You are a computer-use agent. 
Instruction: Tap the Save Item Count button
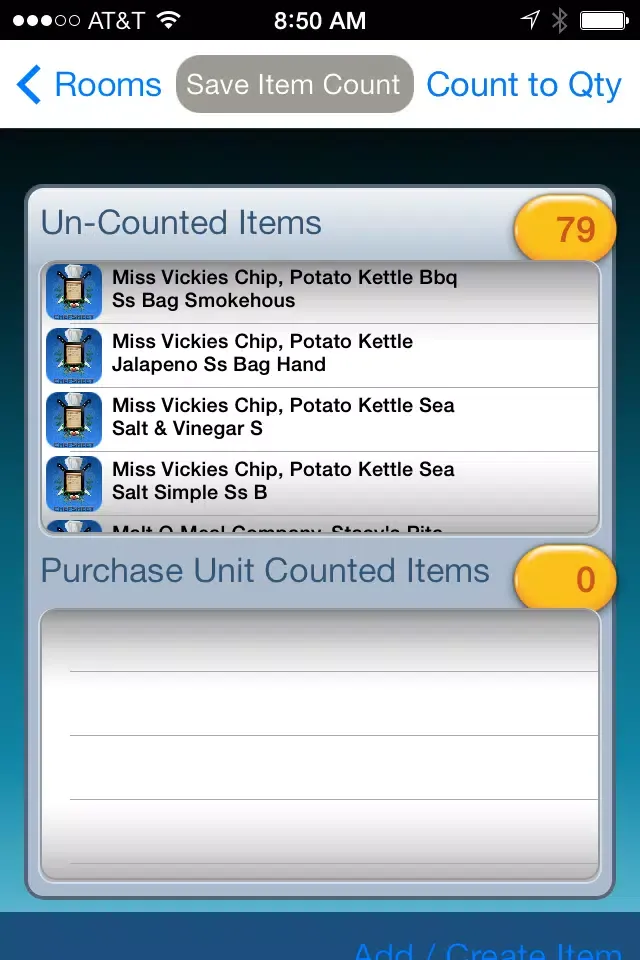294,85
